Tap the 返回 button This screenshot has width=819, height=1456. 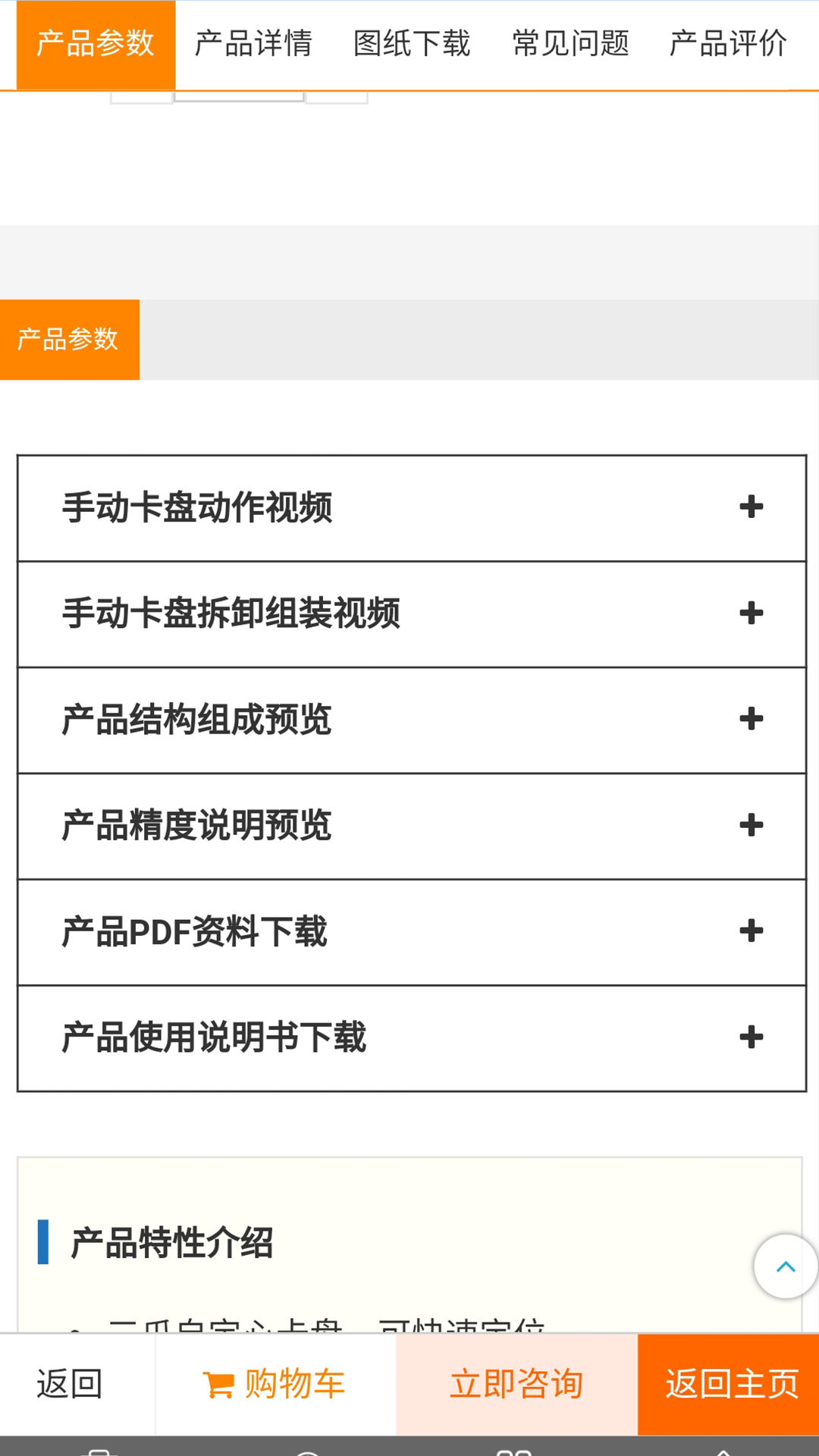67,1382
